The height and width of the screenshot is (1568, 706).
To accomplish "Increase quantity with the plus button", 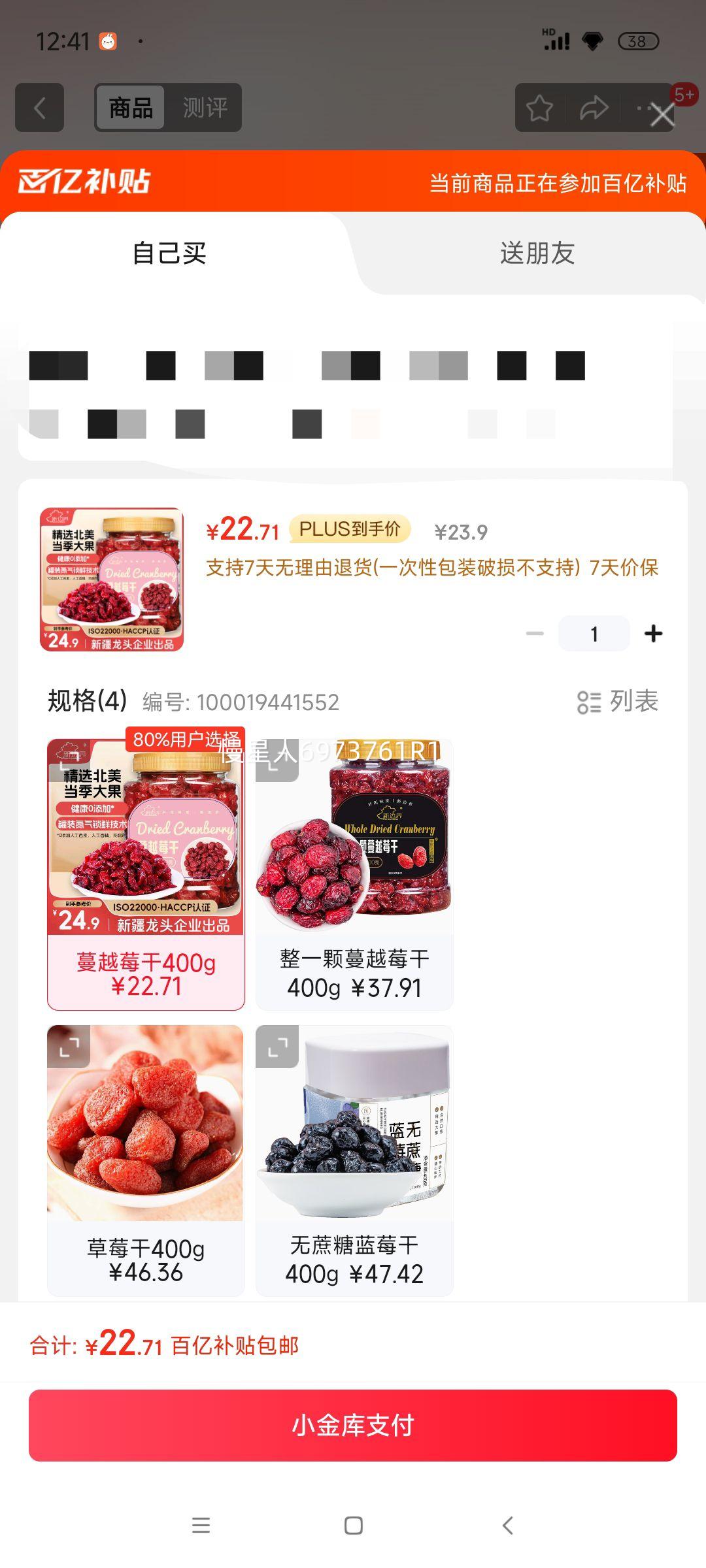I will [x=653, y=633].
